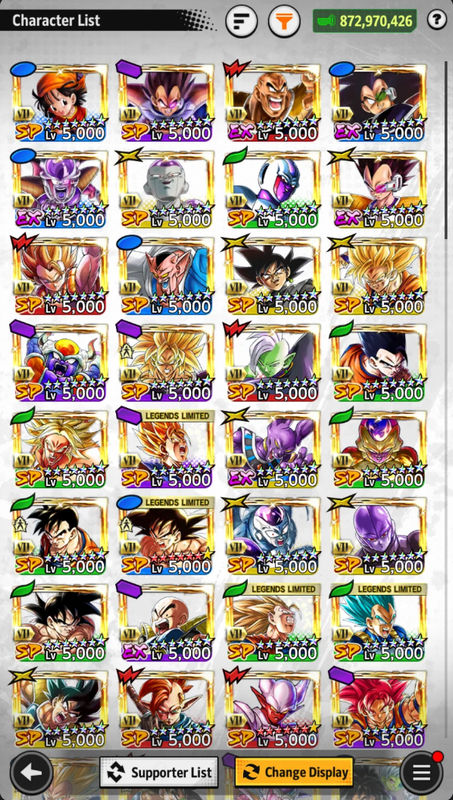
Task: Open the orange filter funnel
Action: [x=284, y=21]
